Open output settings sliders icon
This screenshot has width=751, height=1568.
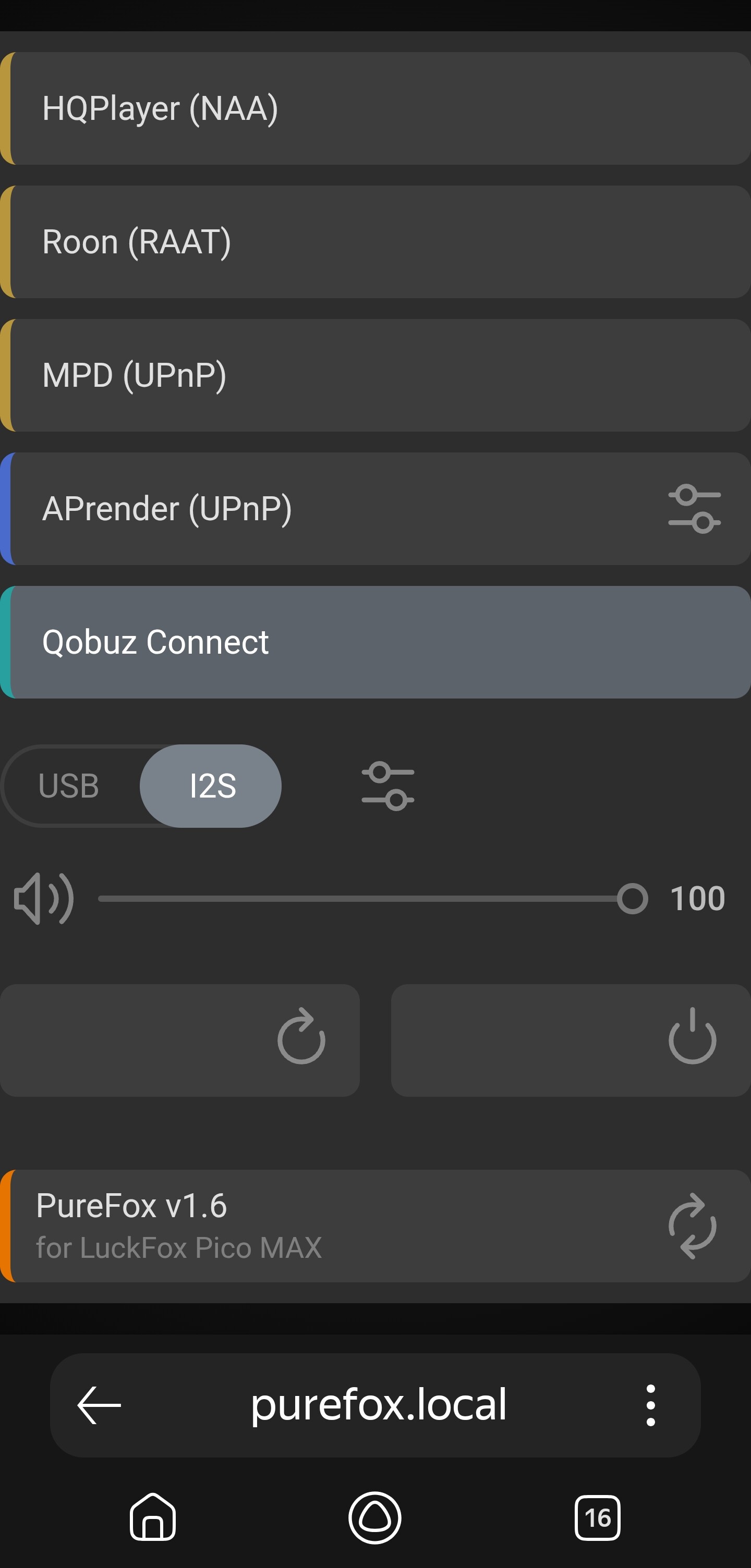pyautogui.click(x=387, y=786)
